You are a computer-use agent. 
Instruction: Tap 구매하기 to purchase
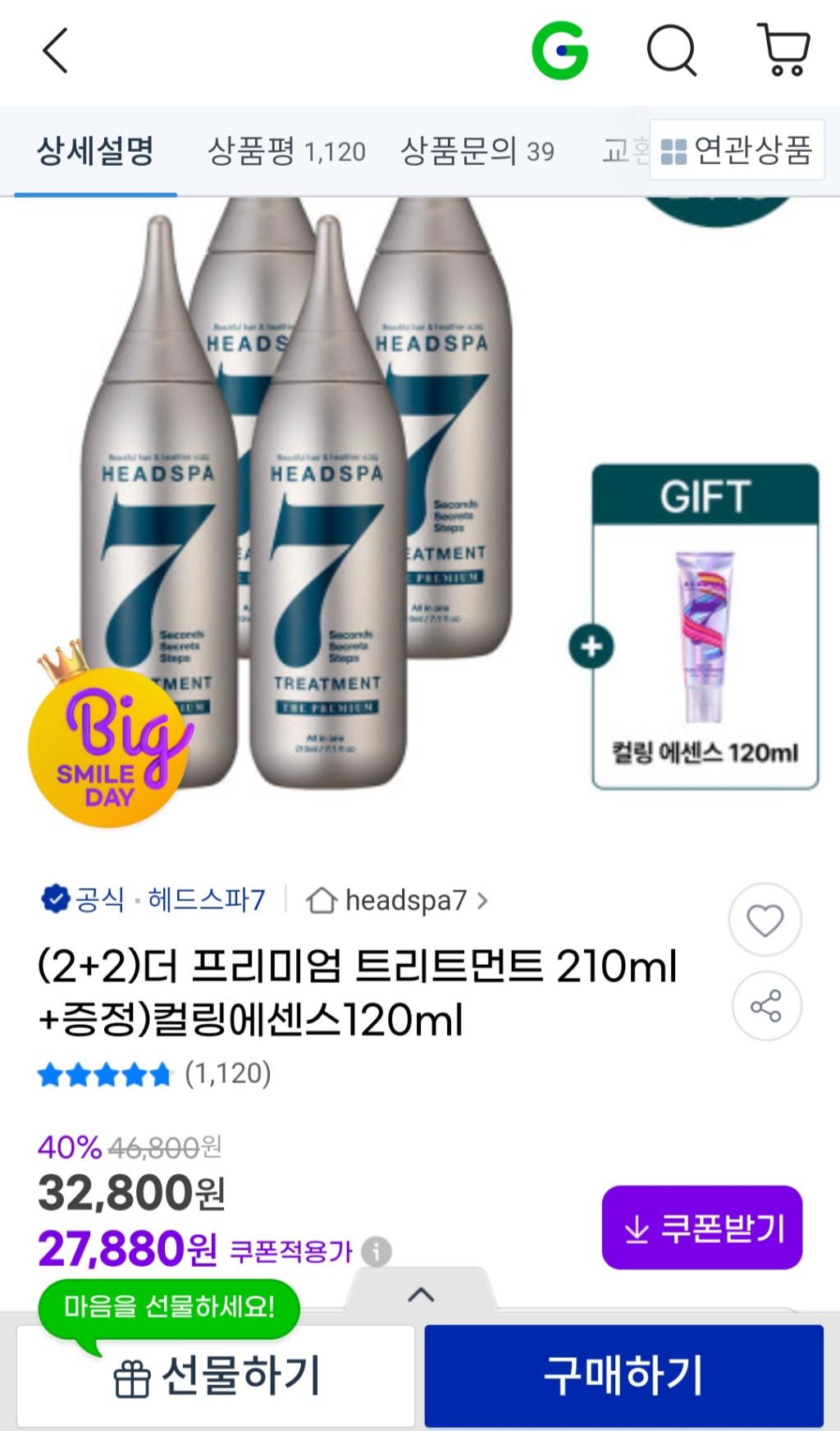point(623,1376)
